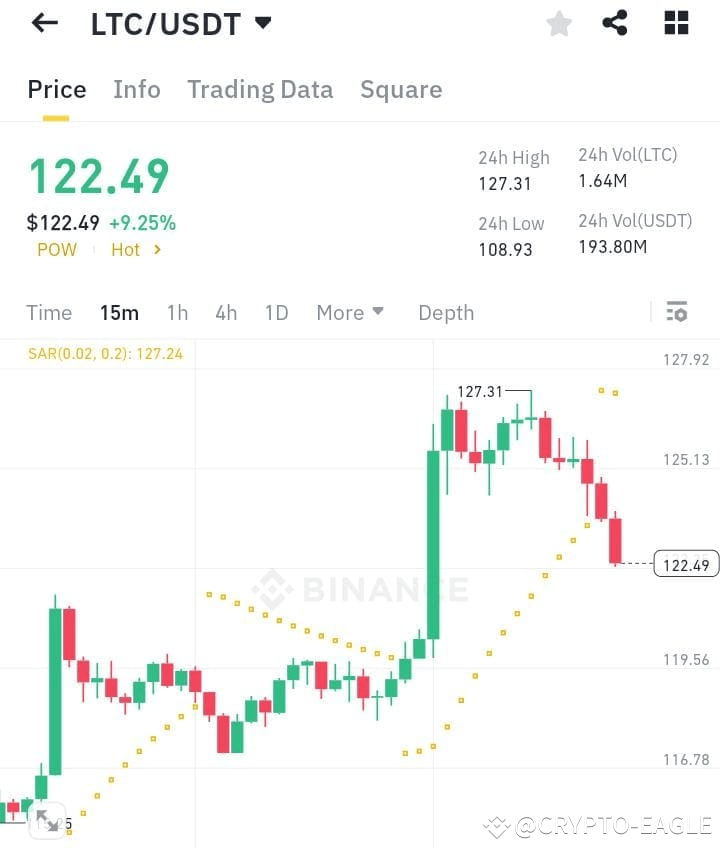Open the Depth view
The height and width of the screenshot is (848, 720).
point(446,312)
